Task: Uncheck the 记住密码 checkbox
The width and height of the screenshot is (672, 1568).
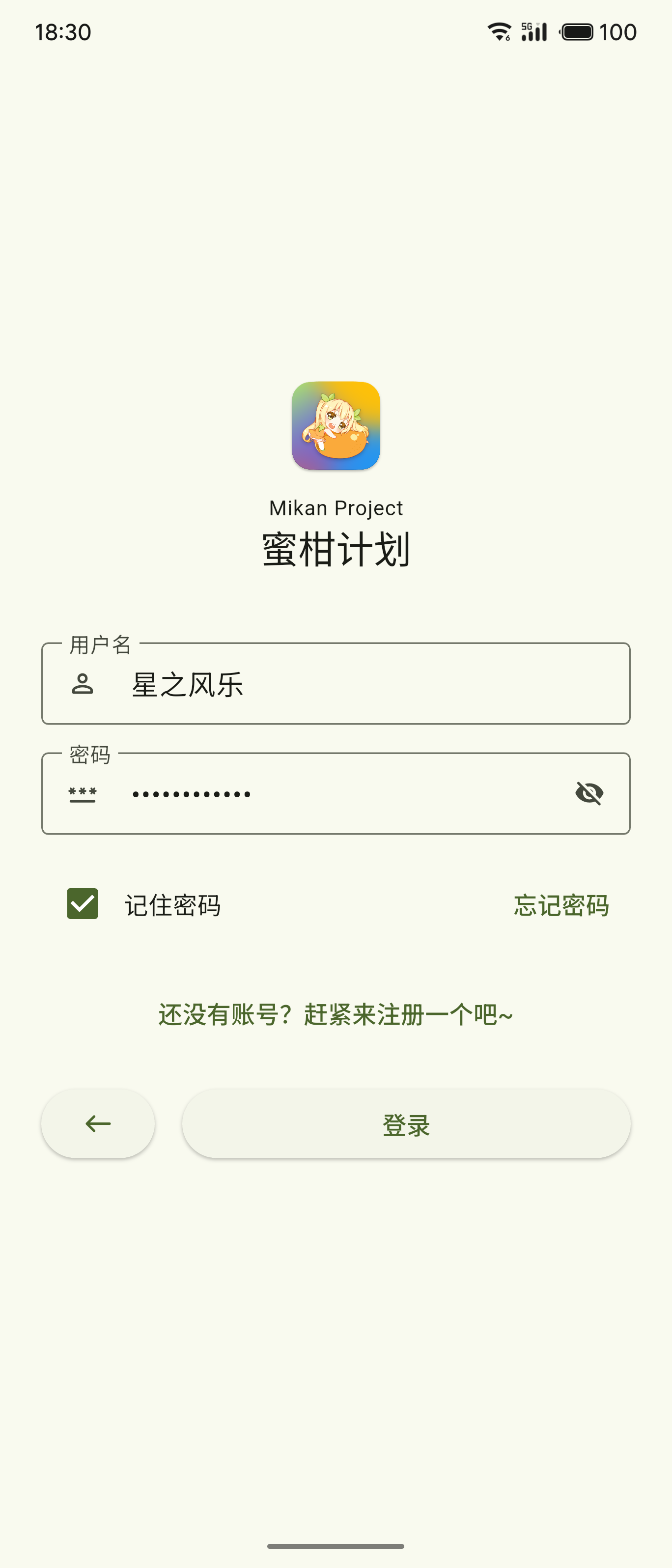Action: click(x=82, y=904)
